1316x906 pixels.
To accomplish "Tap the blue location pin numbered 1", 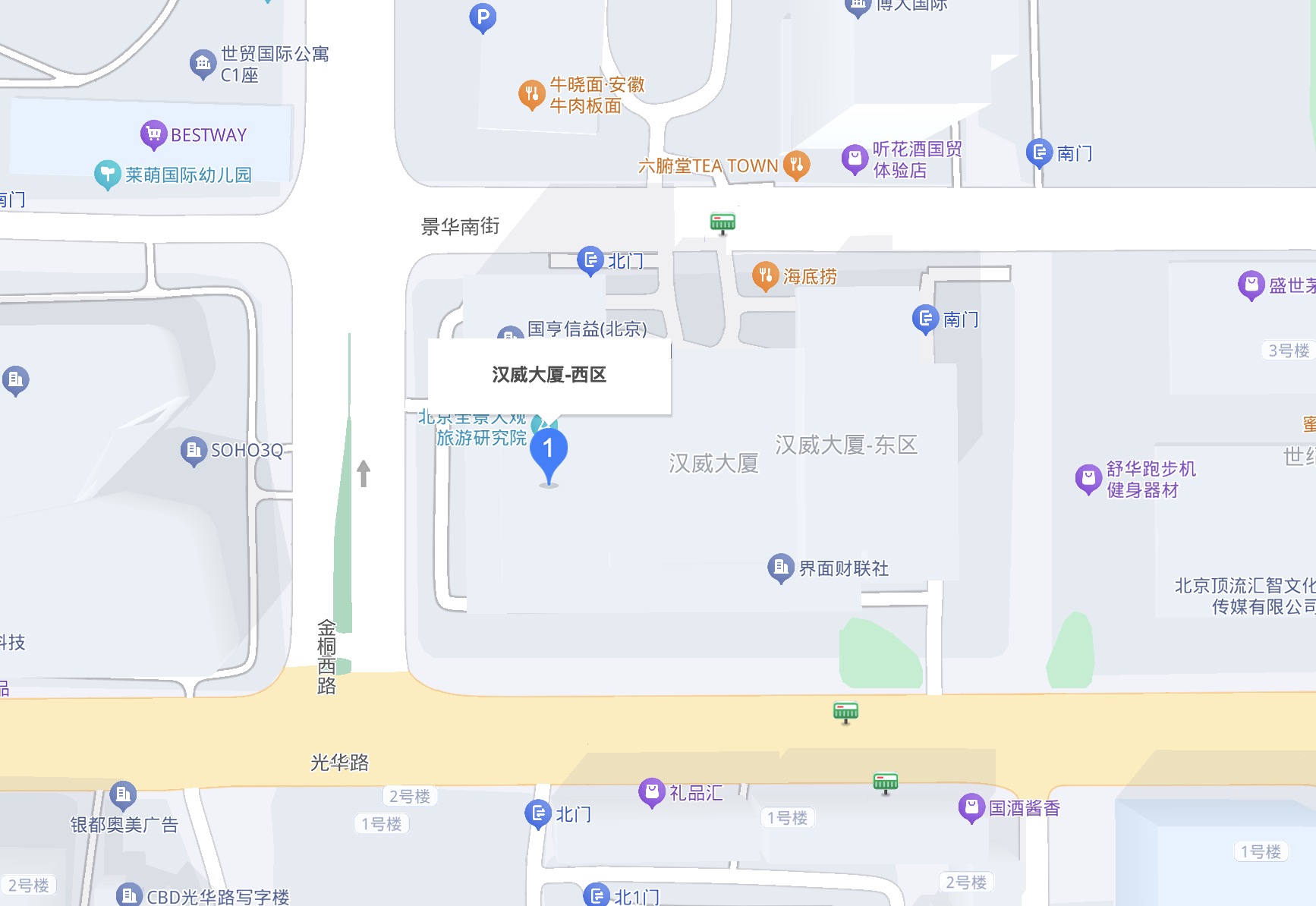I will tap(548, 451).
